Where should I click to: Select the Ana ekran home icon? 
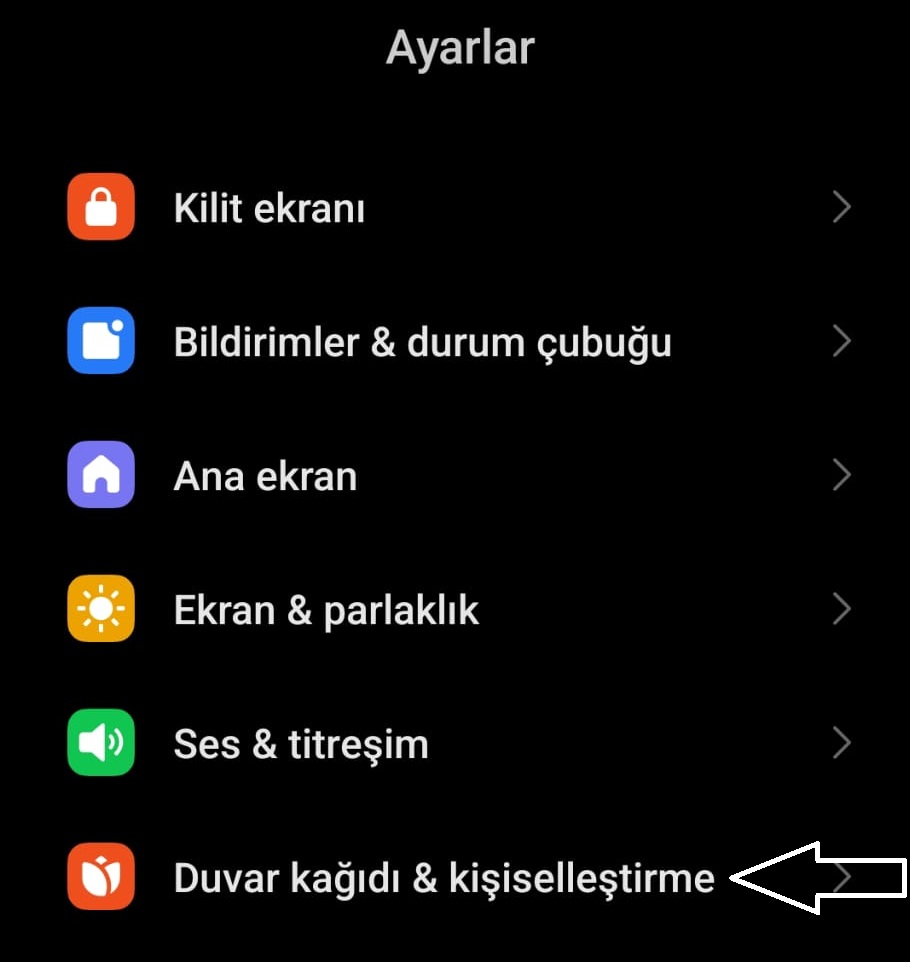tap(100, 475)
